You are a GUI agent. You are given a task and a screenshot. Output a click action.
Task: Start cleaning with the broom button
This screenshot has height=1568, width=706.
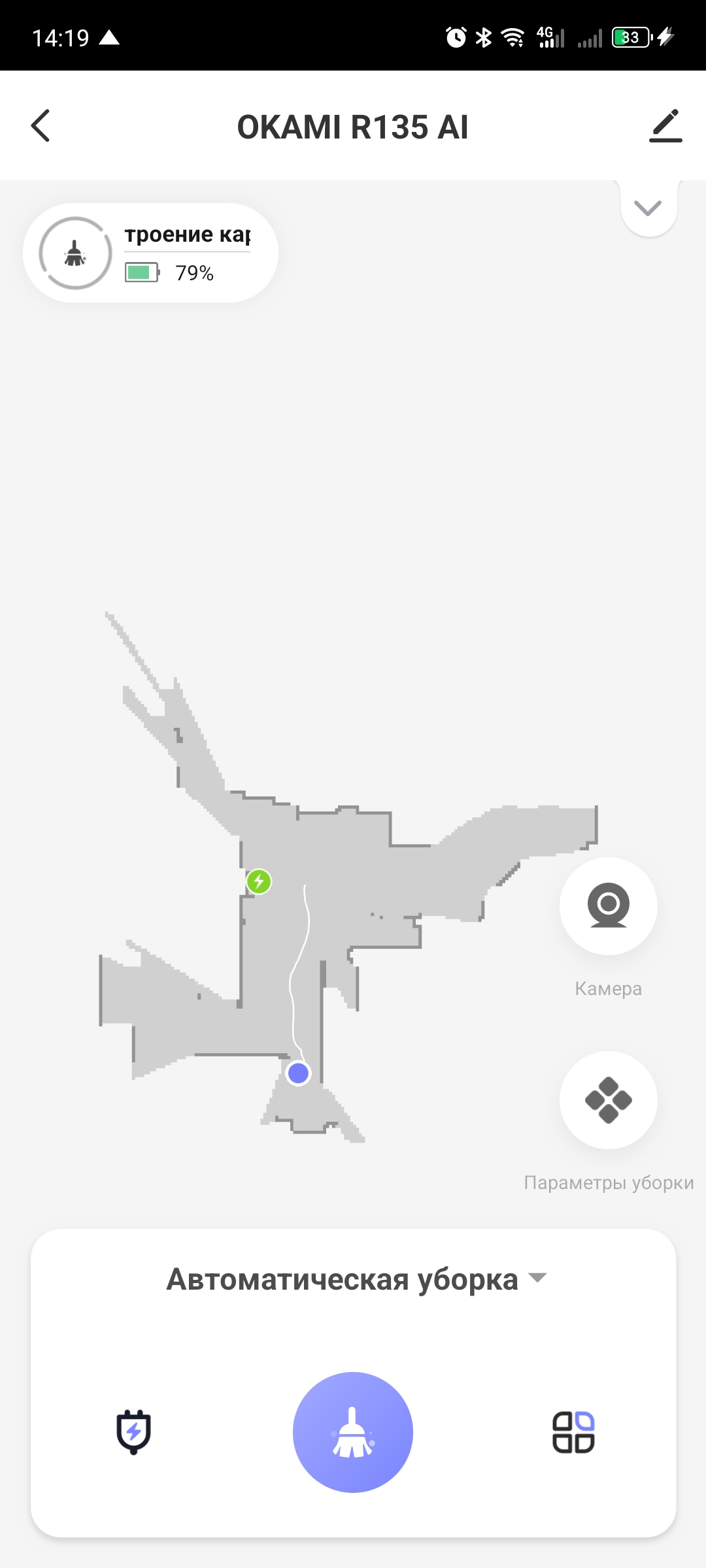pyautogui.click(x=353, y=1432)
